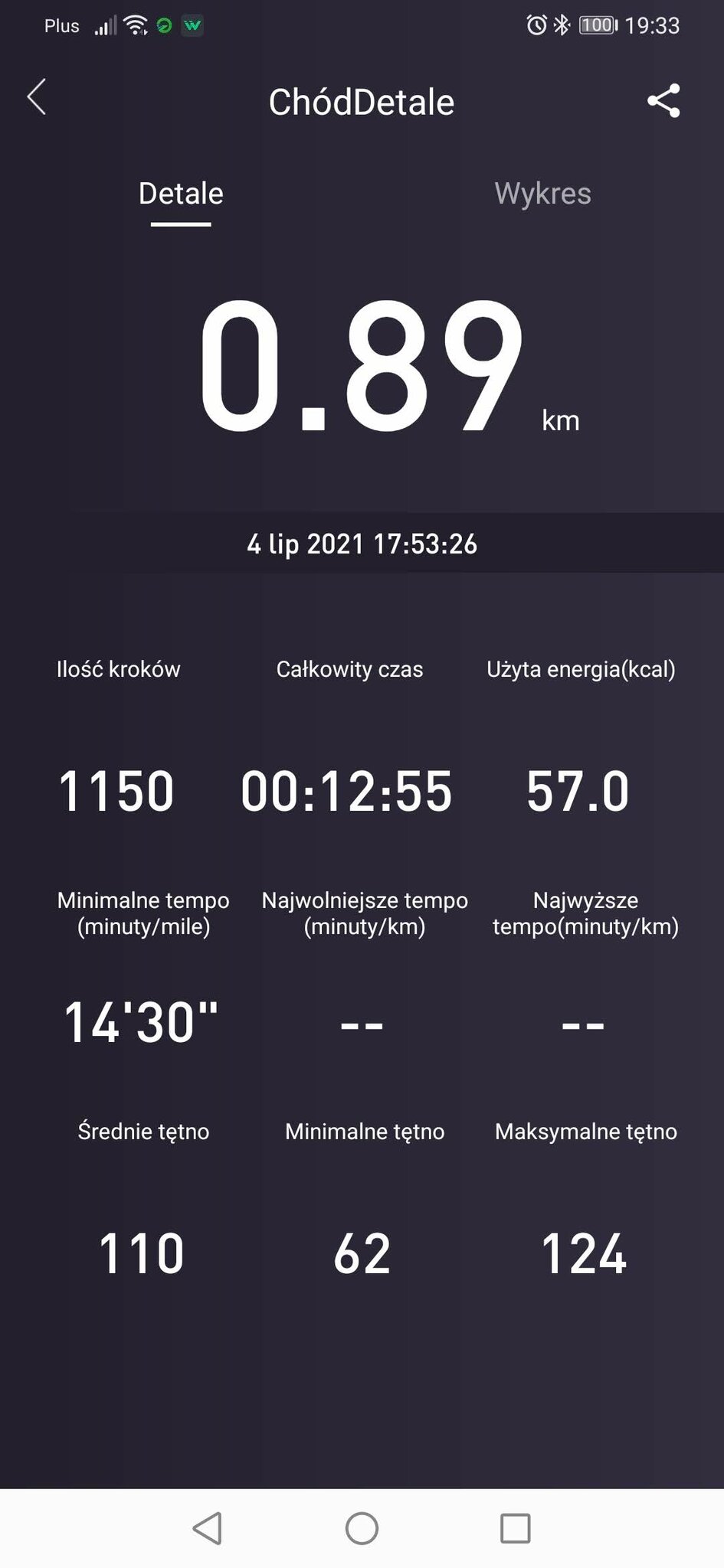This screenshot has width=724, height=1568.
Task: Go back from the ChódDetale screen
Action: [x=37, y=98]
